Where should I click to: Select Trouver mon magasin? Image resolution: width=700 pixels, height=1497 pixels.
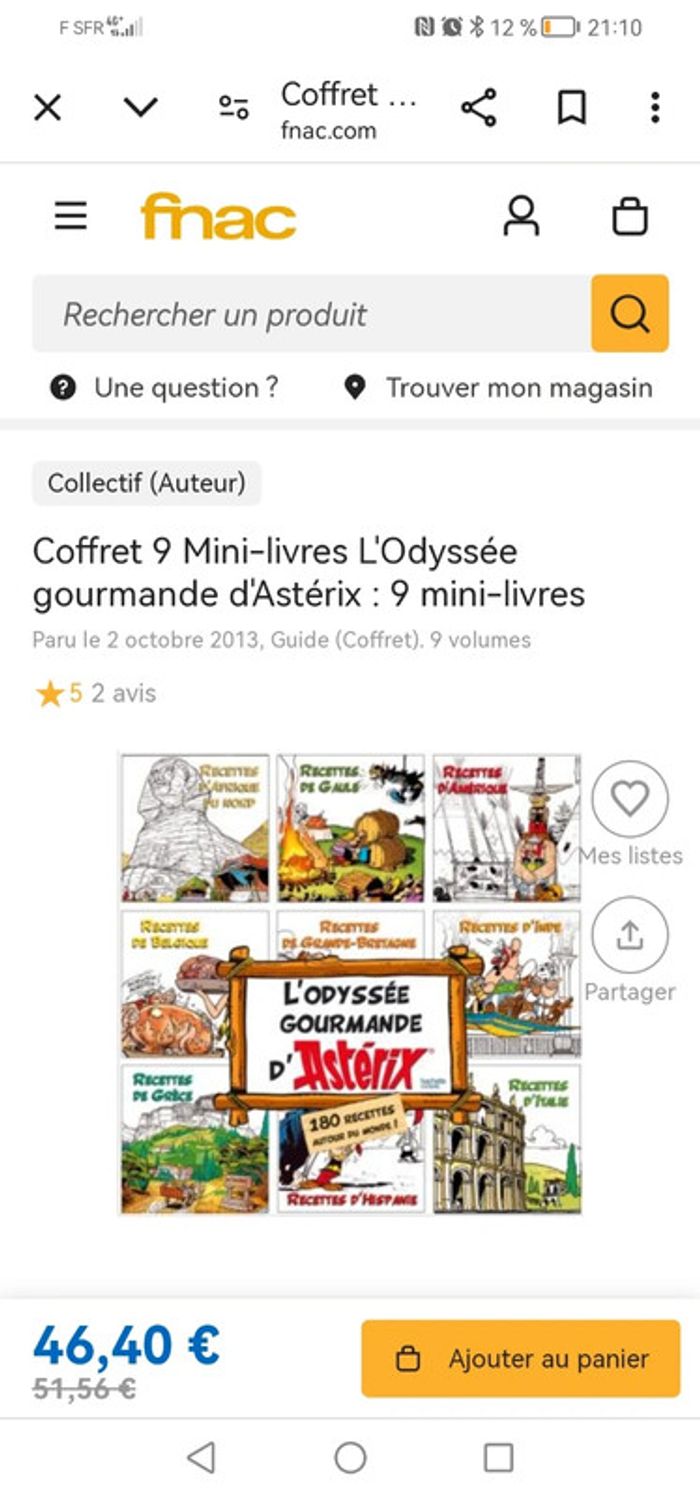498,388
